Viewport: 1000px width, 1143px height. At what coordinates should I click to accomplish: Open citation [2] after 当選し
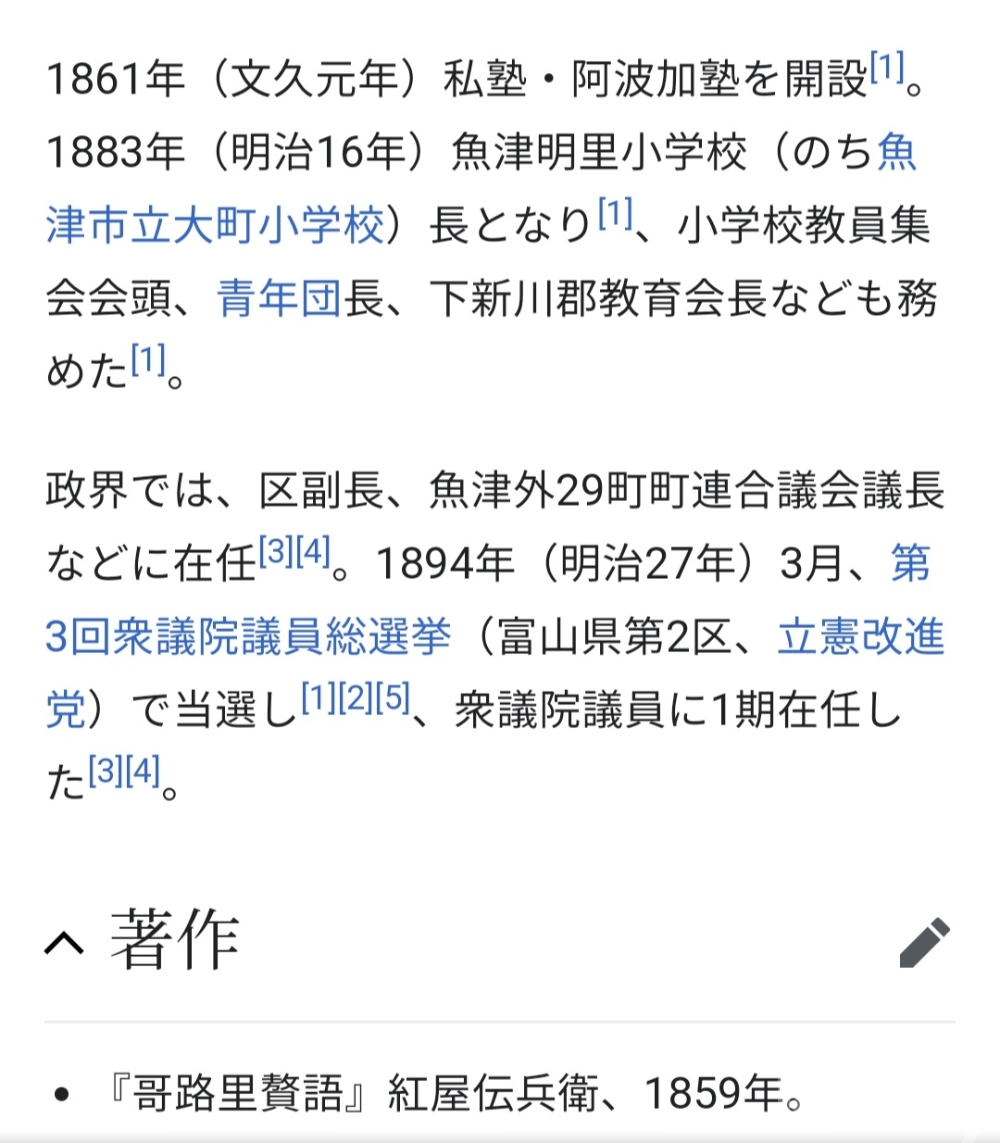354,700
